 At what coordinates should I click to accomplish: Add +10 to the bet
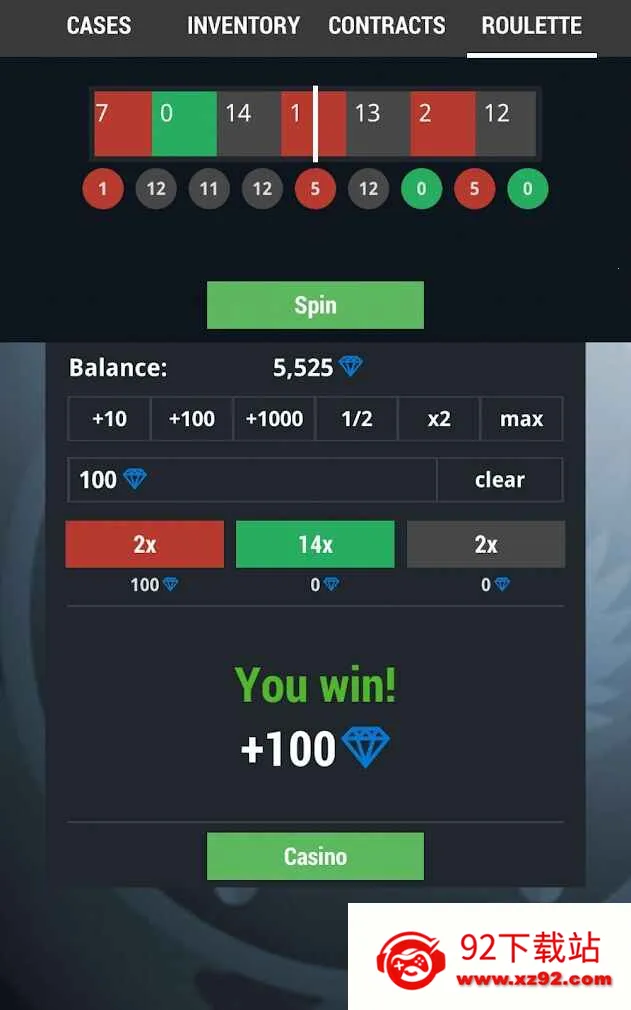tap(109, 419)
